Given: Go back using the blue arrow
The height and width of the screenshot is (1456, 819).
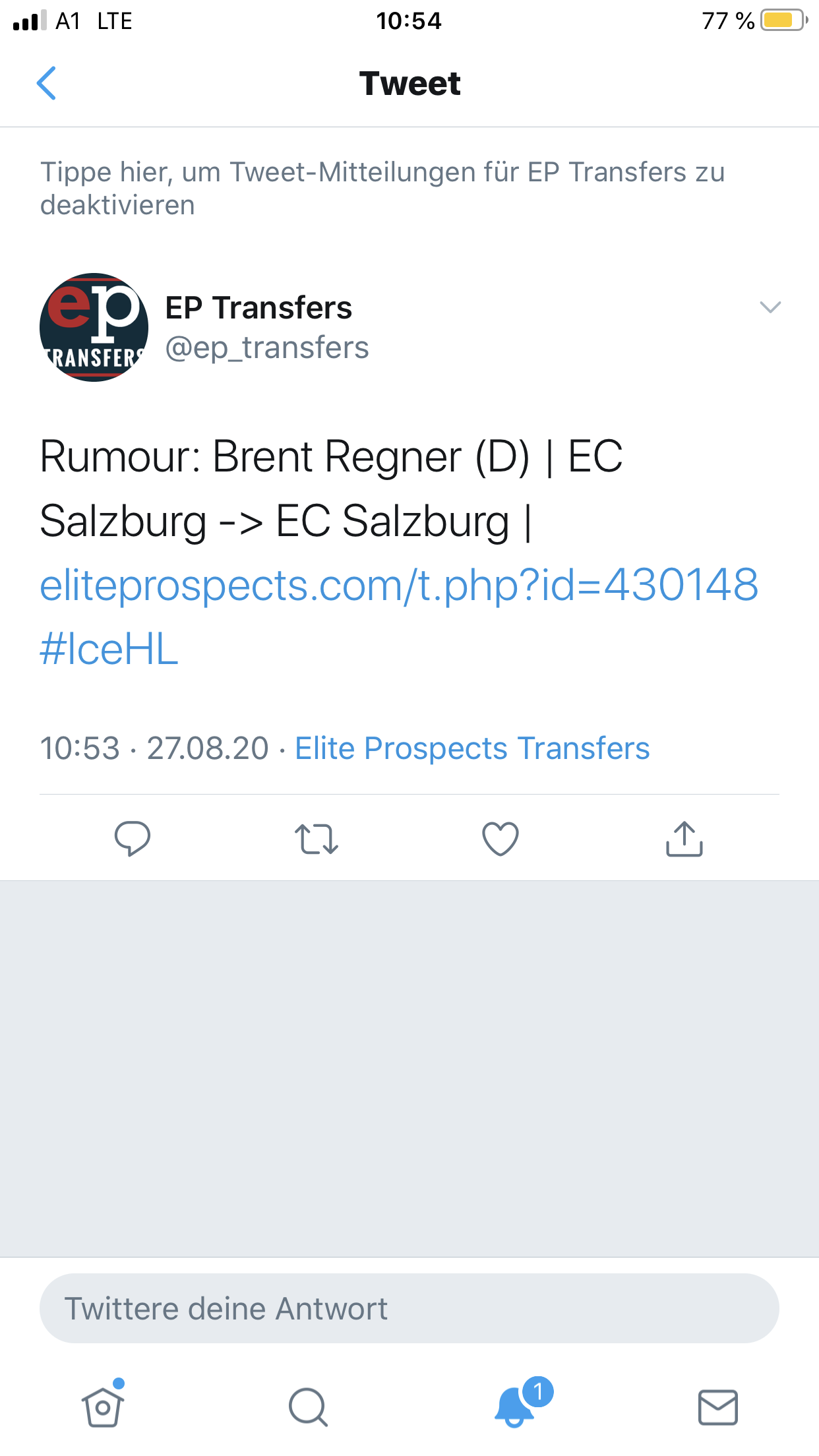Looking at the screenshot, I should (x=46, y=83).
